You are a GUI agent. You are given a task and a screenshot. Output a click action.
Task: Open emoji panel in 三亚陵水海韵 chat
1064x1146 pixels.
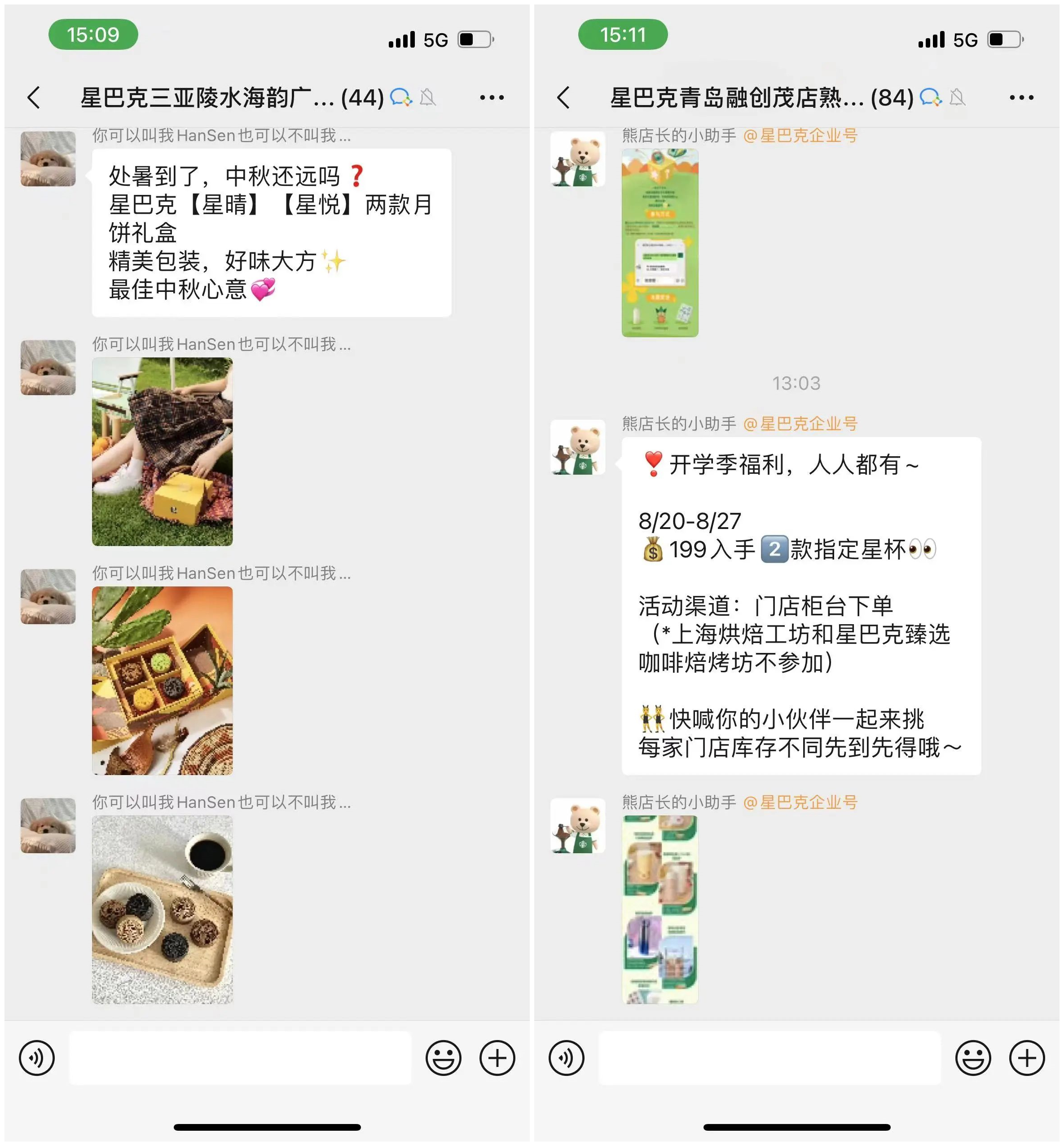point(444,1058)
